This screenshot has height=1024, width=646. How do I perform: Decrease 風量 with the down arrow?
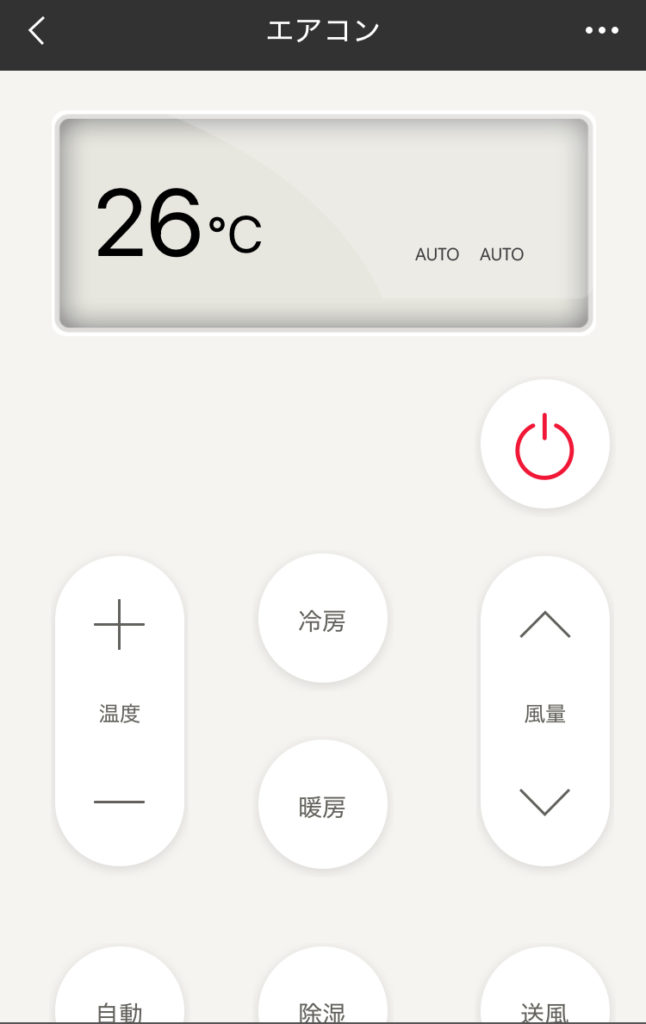(545, 801)
